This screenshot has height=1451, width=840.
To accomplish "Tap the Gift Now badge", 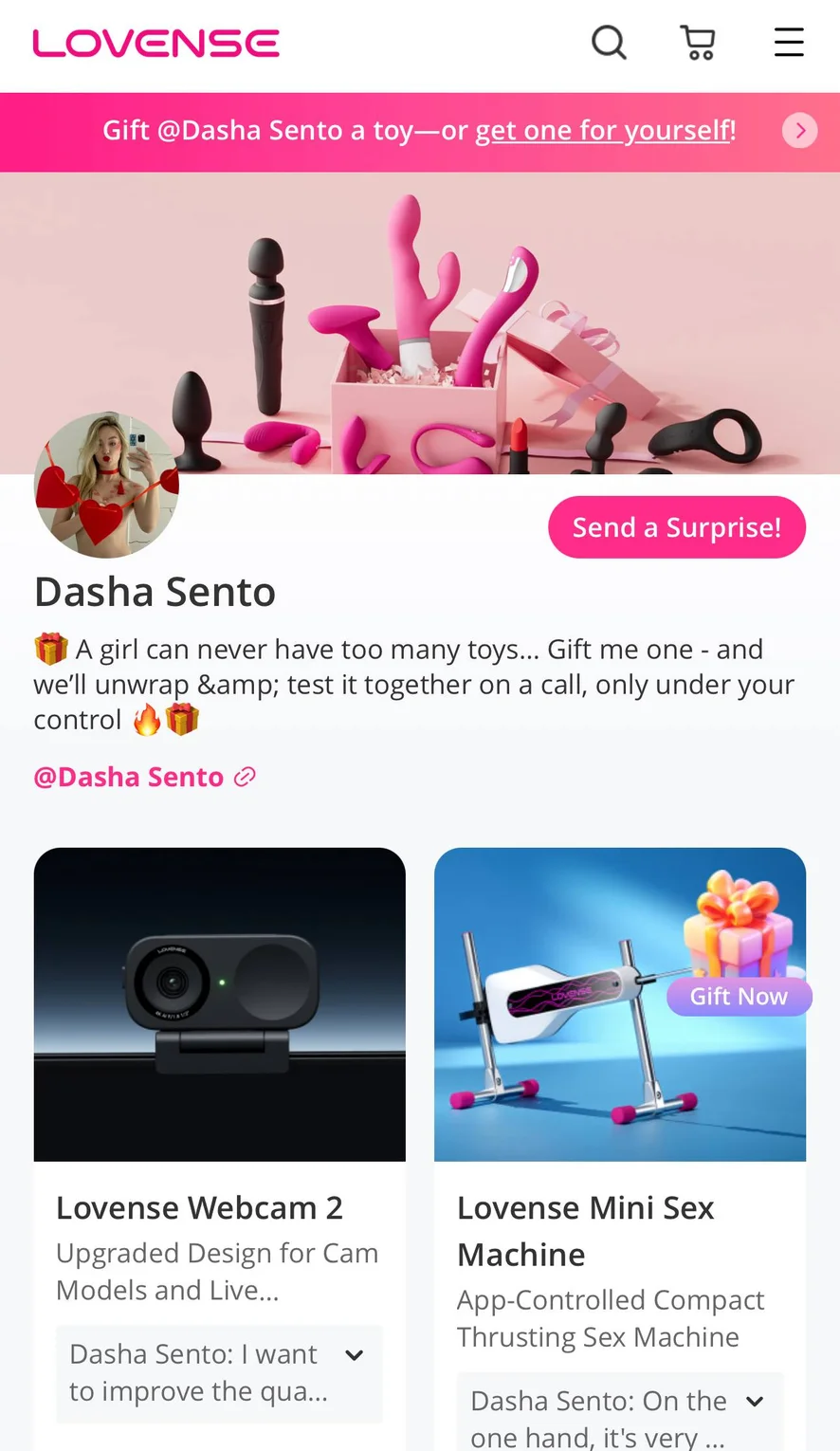I will (x=739, y=997).
